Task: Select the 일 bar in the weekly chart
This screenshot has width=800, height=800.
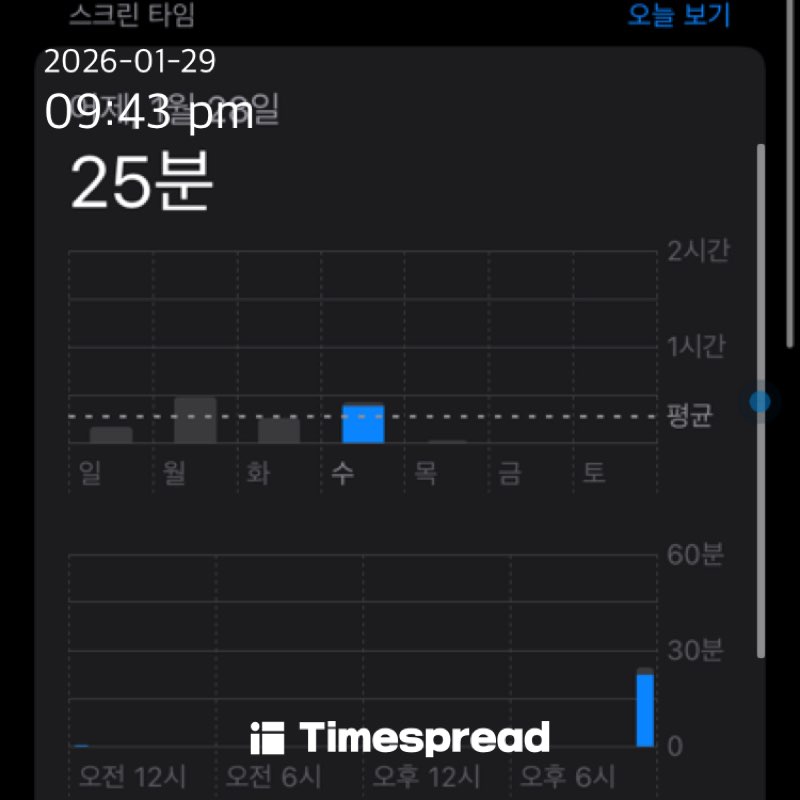Action: [x=111, y=435]
